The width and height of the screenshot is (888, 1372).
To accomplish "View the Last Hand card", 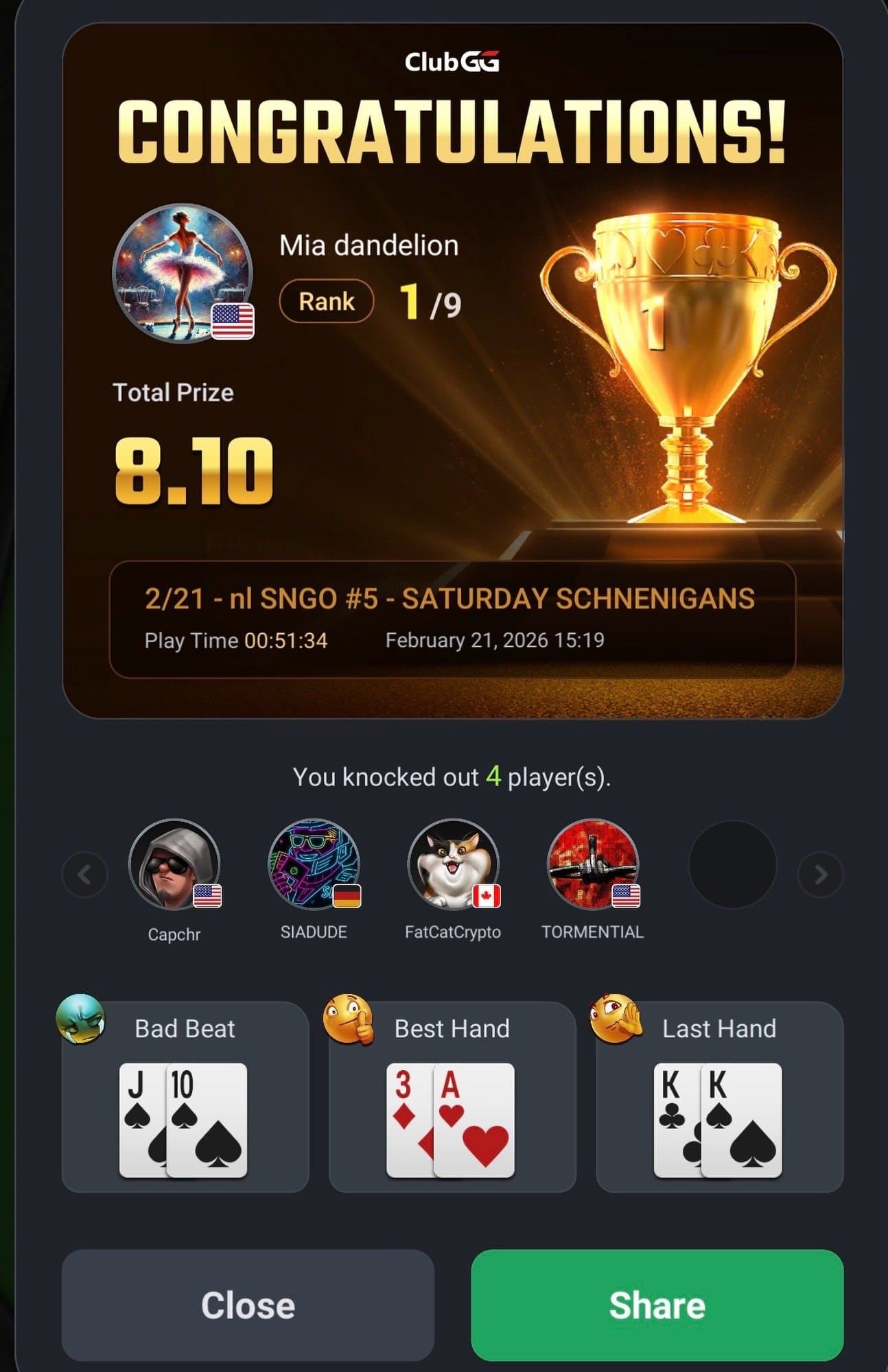I will [718, 1098].
